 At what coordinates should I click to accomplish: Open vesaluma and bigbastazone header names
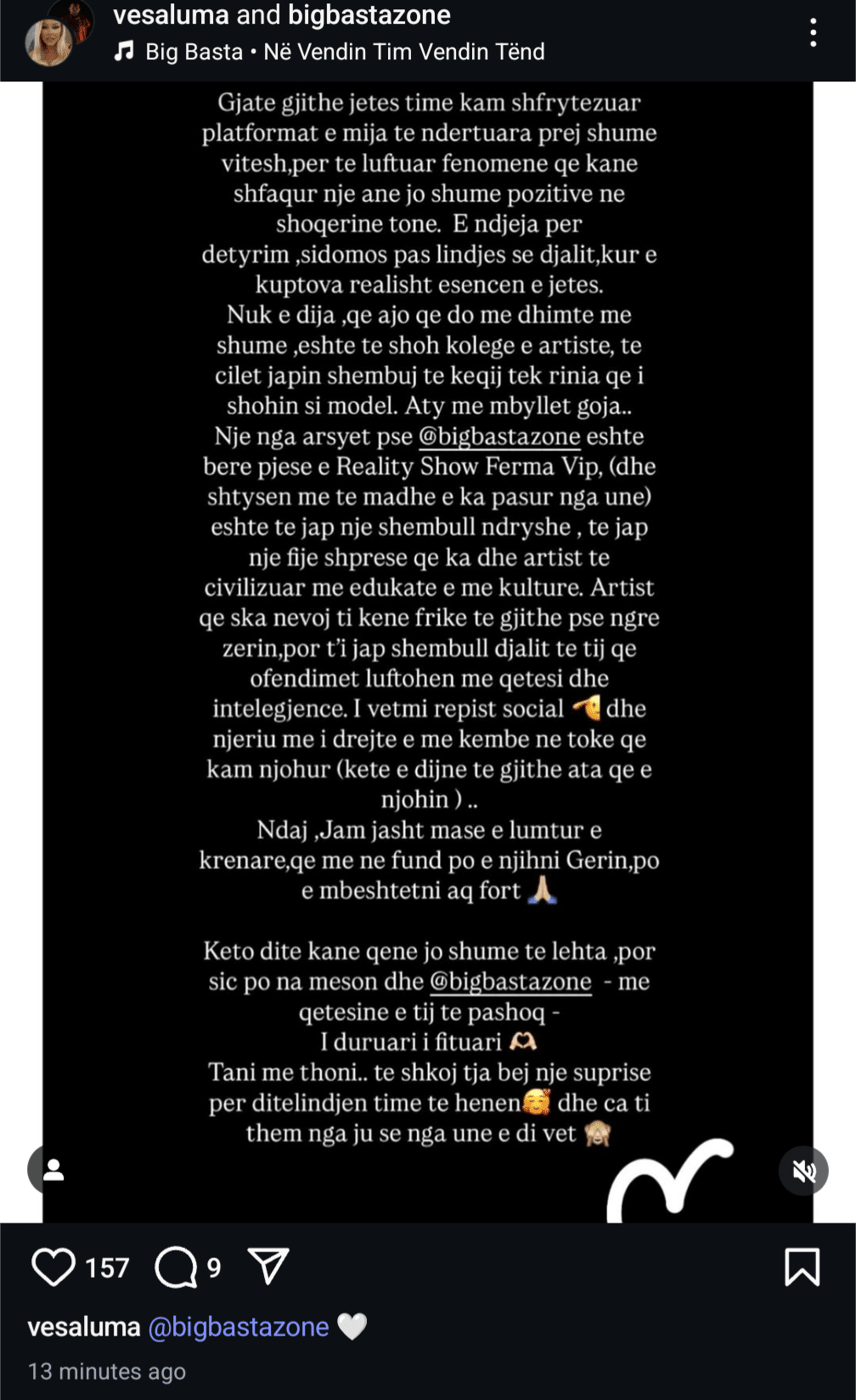pos(281,15)
